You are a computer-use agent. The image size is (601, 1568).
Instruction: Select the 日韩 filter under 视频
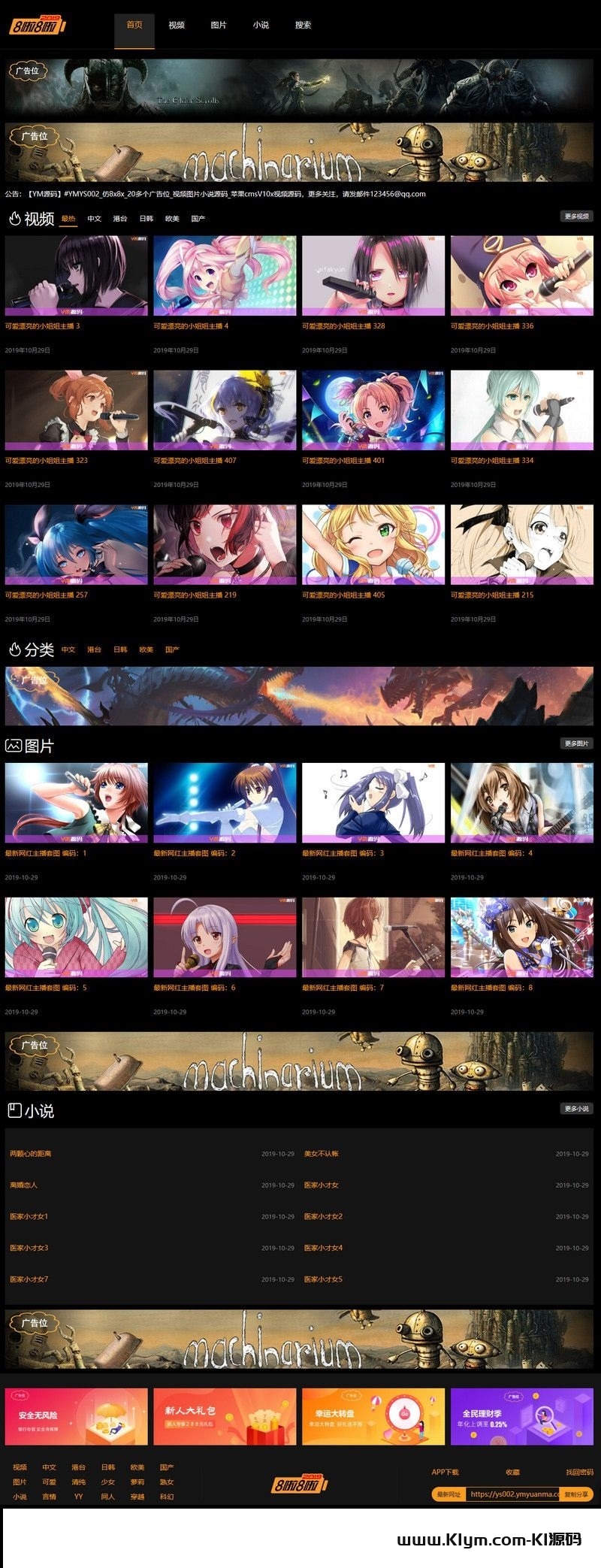click(146, 219)
